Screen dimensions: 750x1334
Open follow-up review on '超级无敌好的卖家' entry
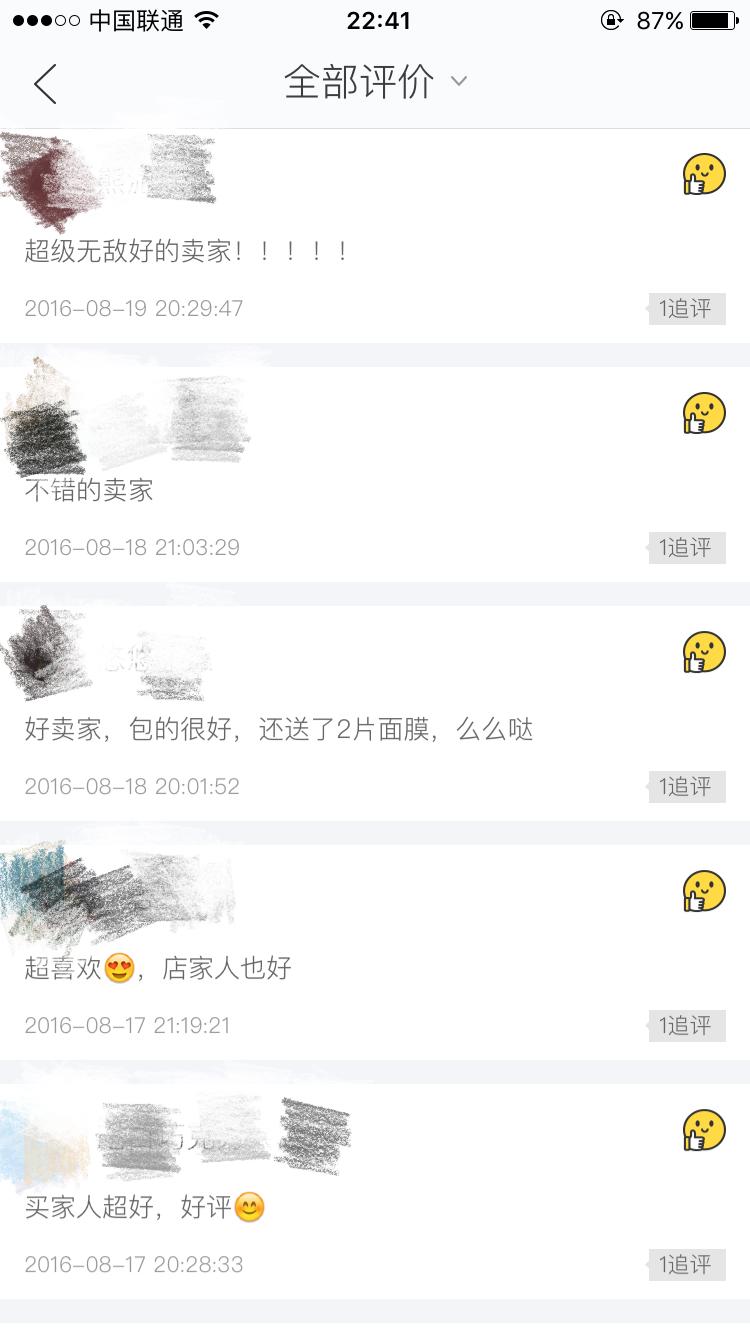pyautogui.click(x=686, y=309)
